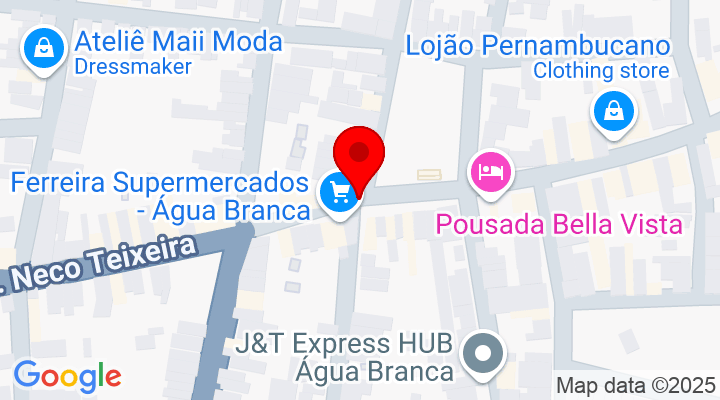Image resolution: width=720 pixels, height=400 pixels.
Task: Tap the Ferreira Supermercados shopping cart marker
Action: 340,192
